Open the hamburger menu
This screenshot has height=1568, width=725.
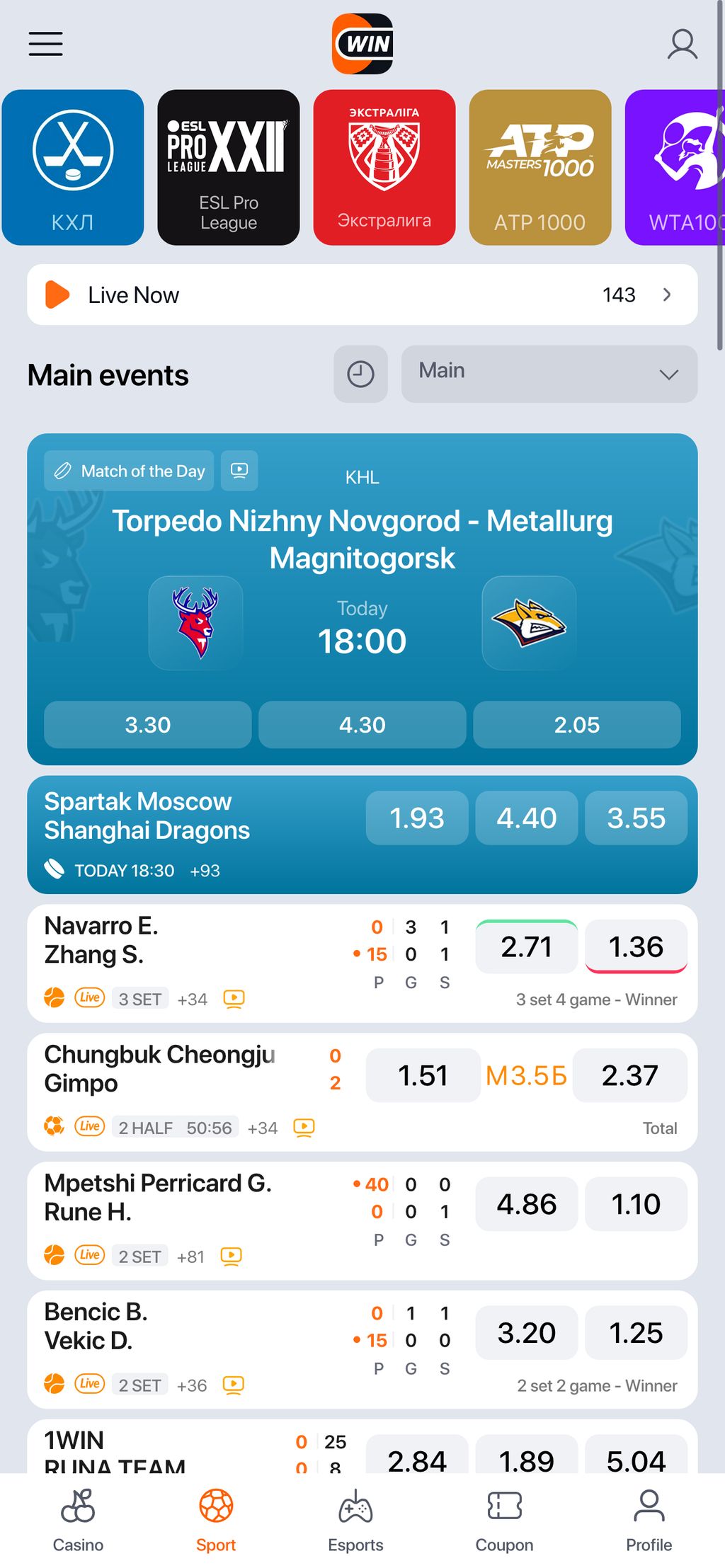pos(46,44)
